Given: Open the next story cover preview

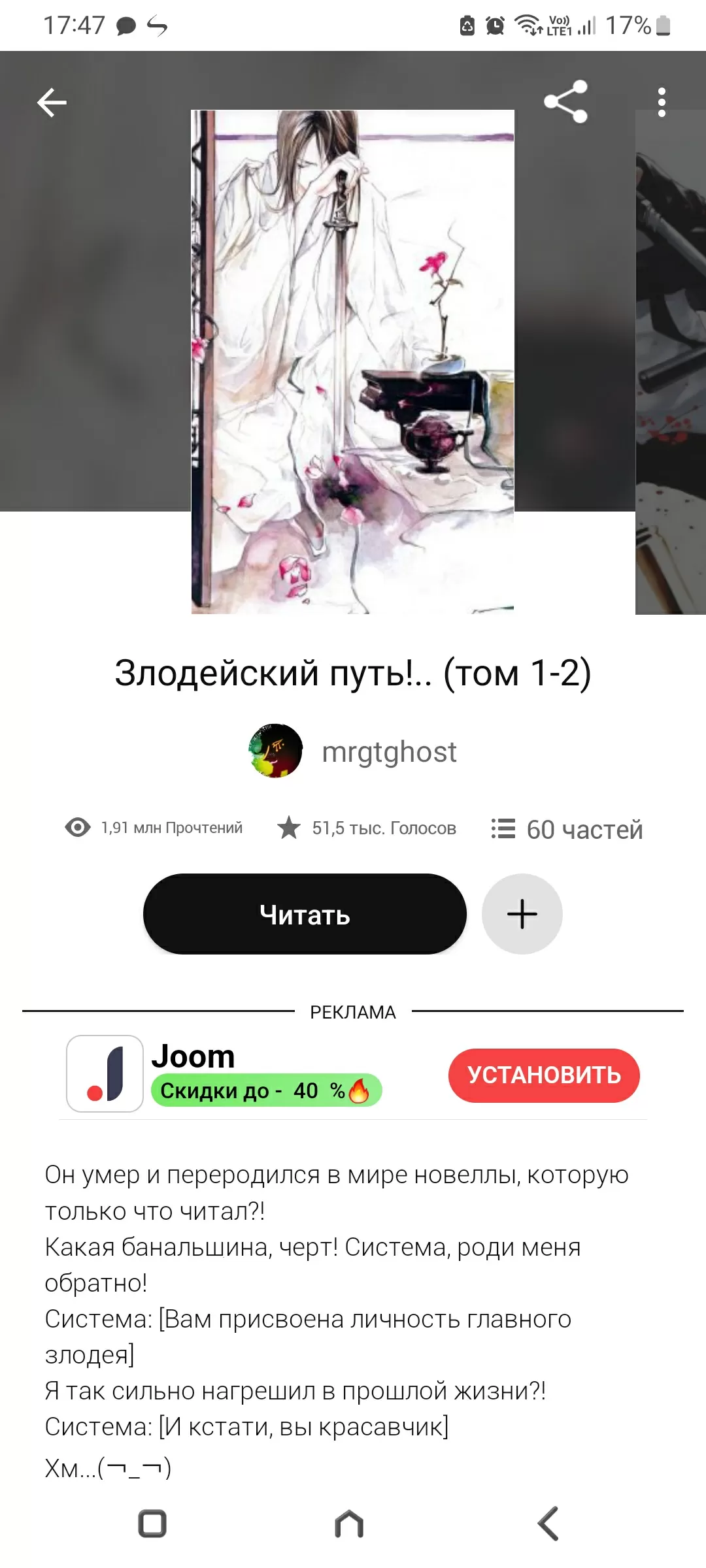Looking at the screenshot, I should coord(671,363).
